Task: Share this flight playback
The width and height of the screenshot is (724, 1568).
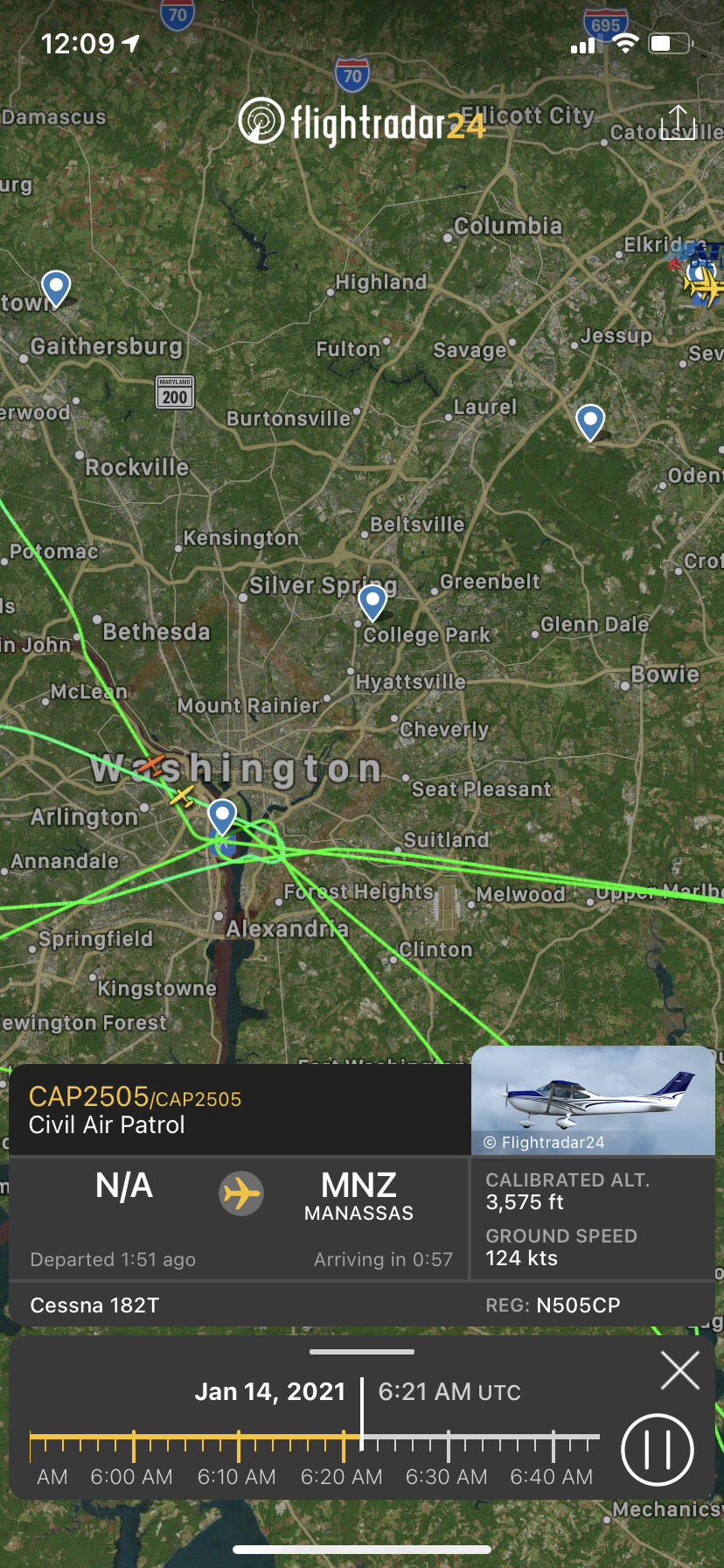Action: (x=678, y=122)
